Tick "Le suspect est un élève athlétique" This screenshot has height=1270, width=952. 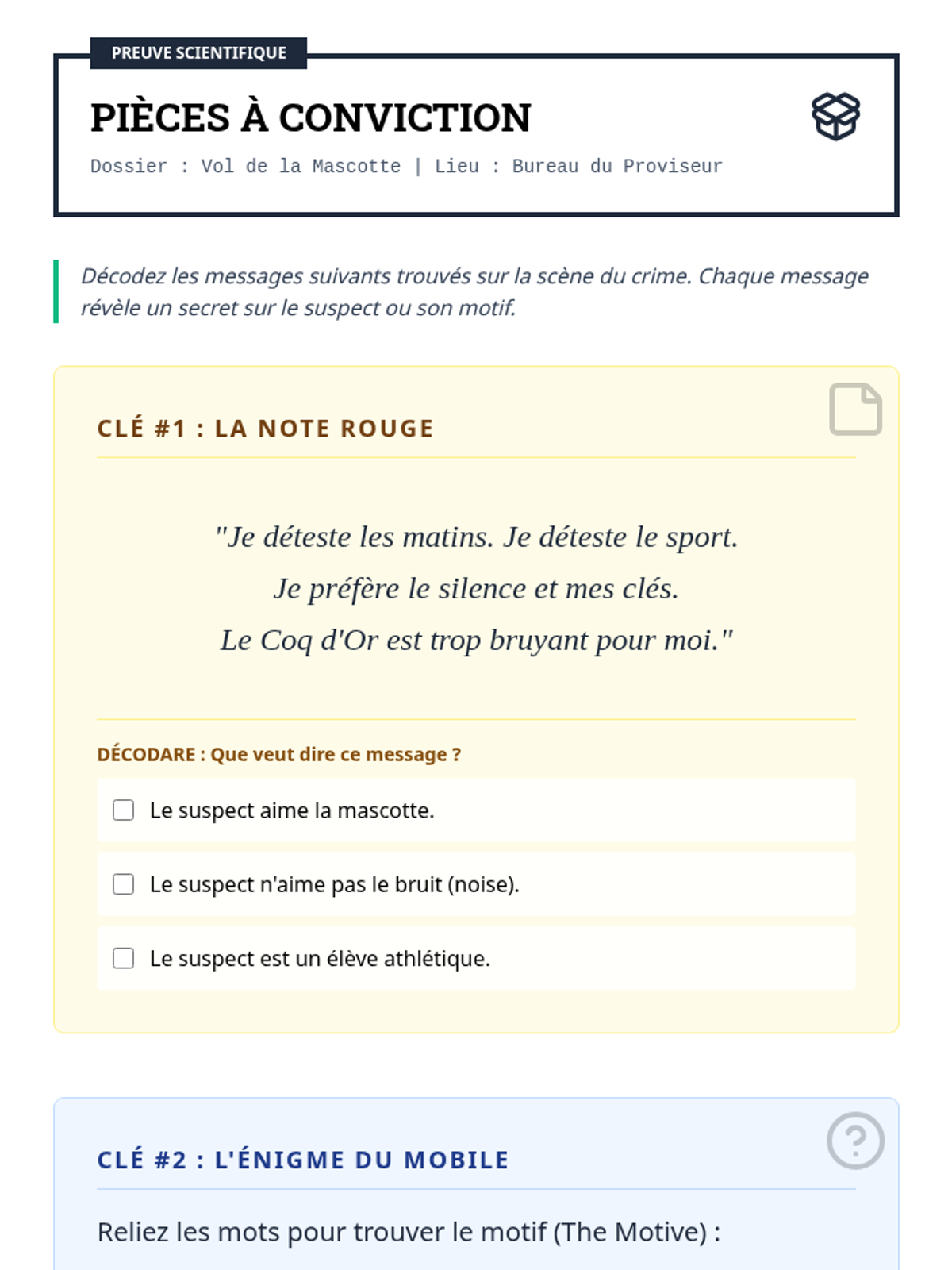click(x=123, y=958)
